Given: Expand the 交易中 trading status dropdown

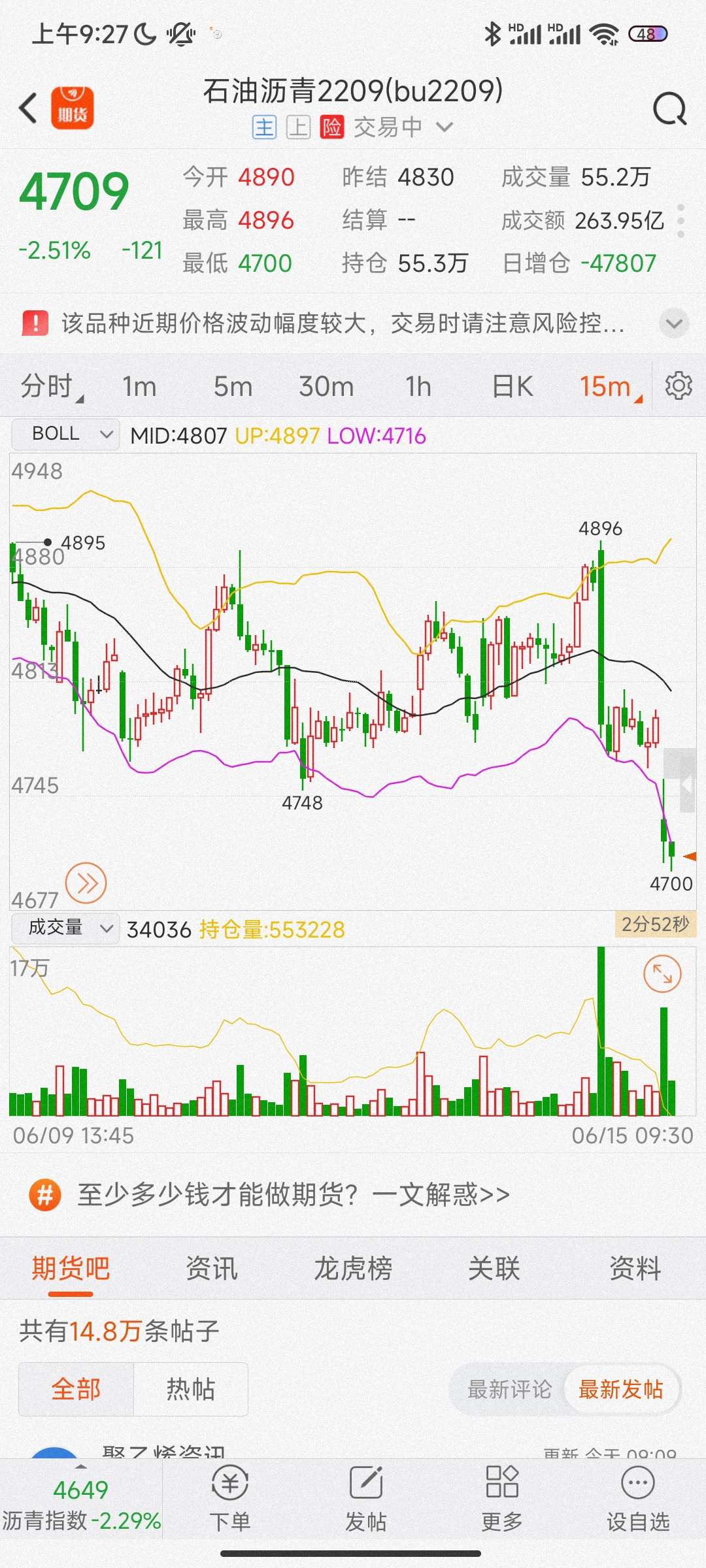Looking at the screenshot, I should (403, 127).
